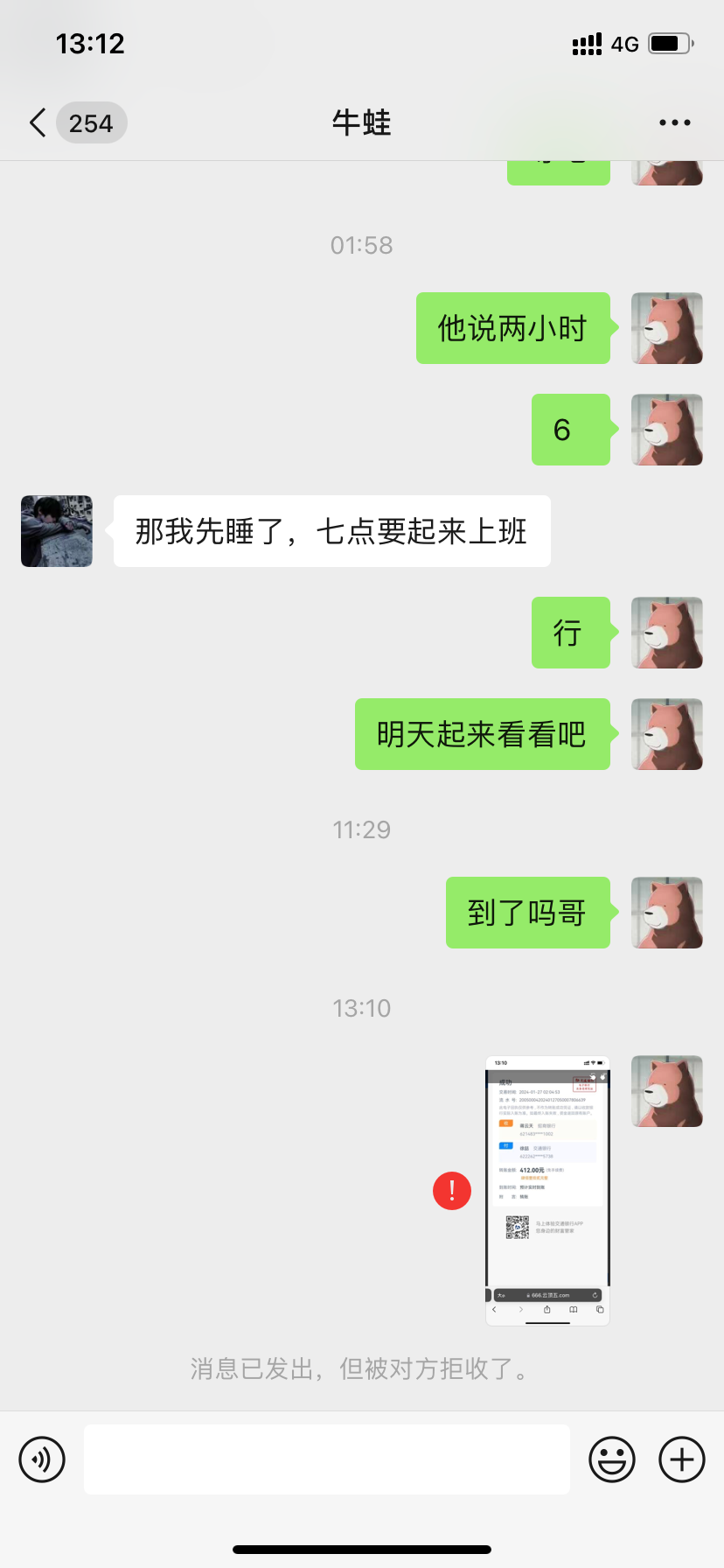
Task: Open the chat options via the ellipsis icon
Action: coord(675,122)
